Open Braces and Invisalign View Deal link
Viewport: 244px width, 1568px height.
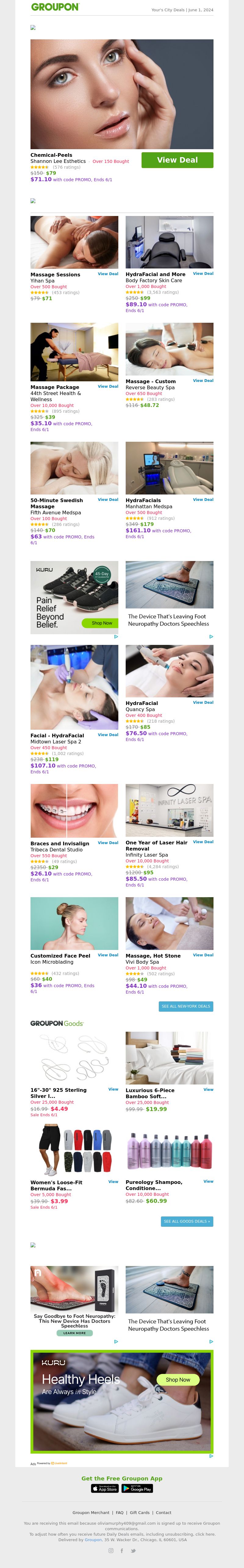point(108,843)
